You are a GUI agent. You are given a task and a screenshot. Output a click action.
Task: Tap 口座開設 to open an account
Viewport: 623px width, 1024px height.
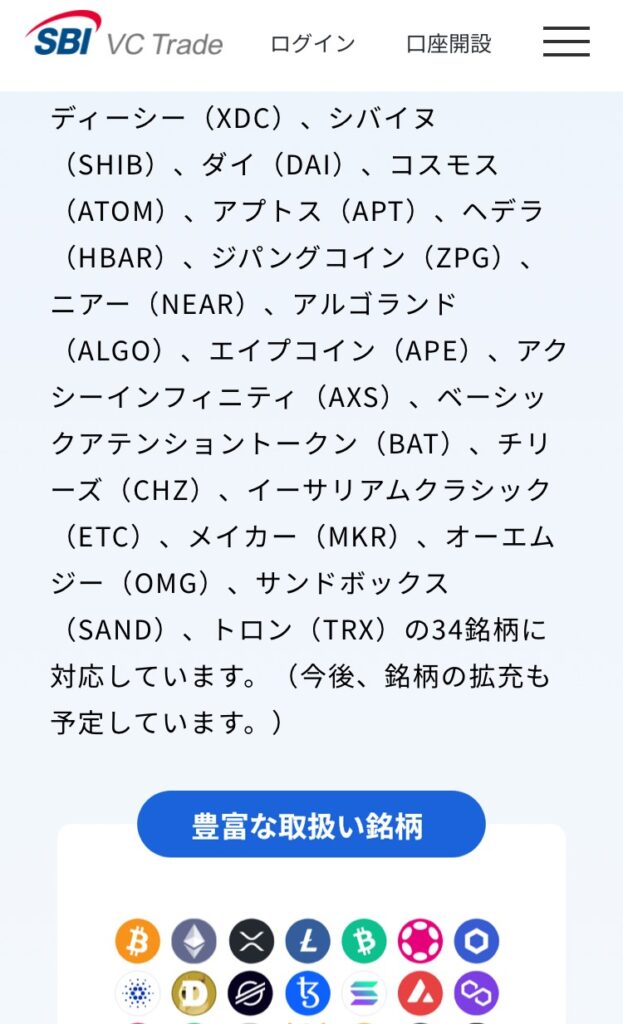coord(449,44)
